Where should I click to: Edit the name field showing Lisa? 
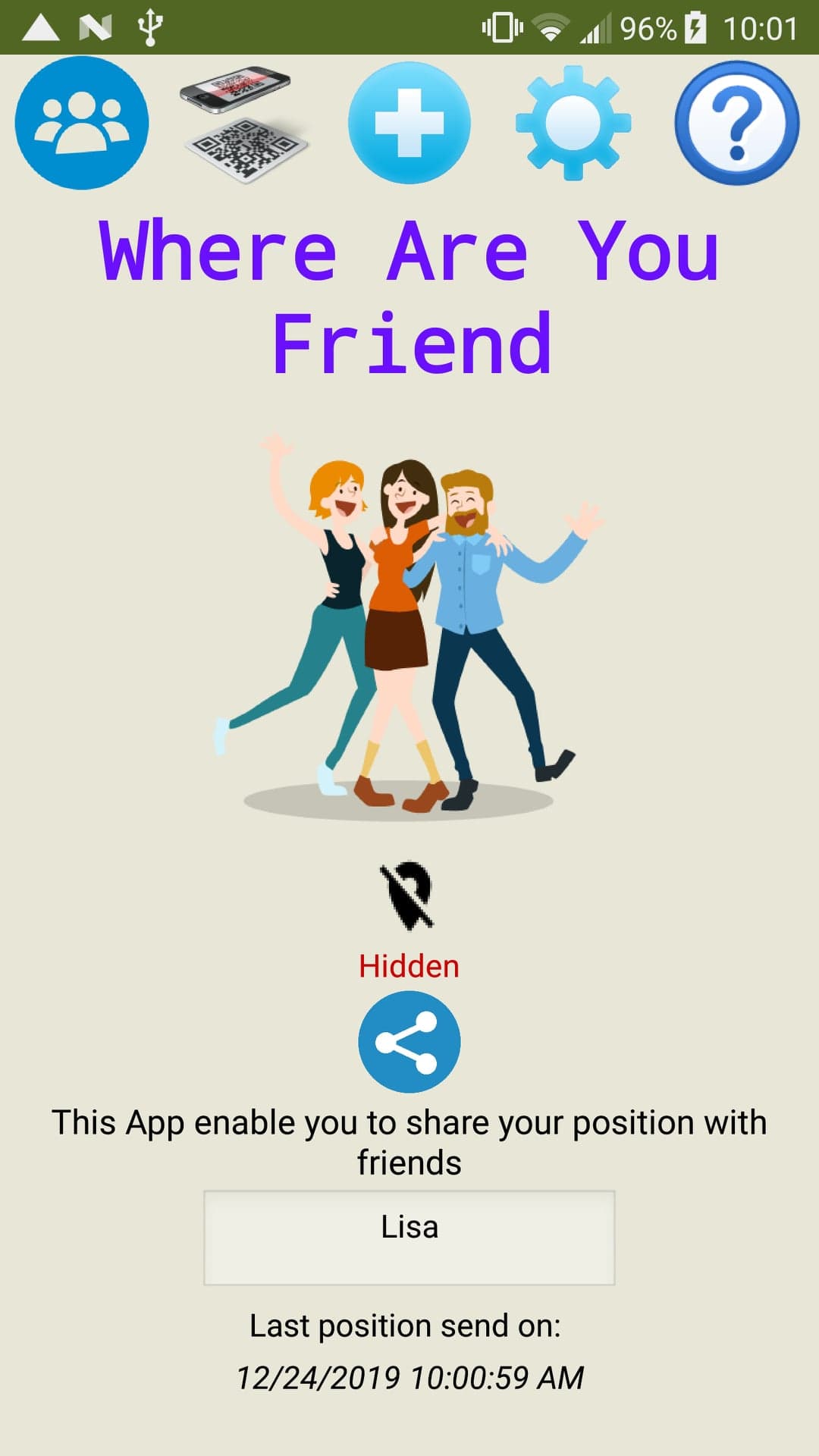click(x=409, y=1238)
